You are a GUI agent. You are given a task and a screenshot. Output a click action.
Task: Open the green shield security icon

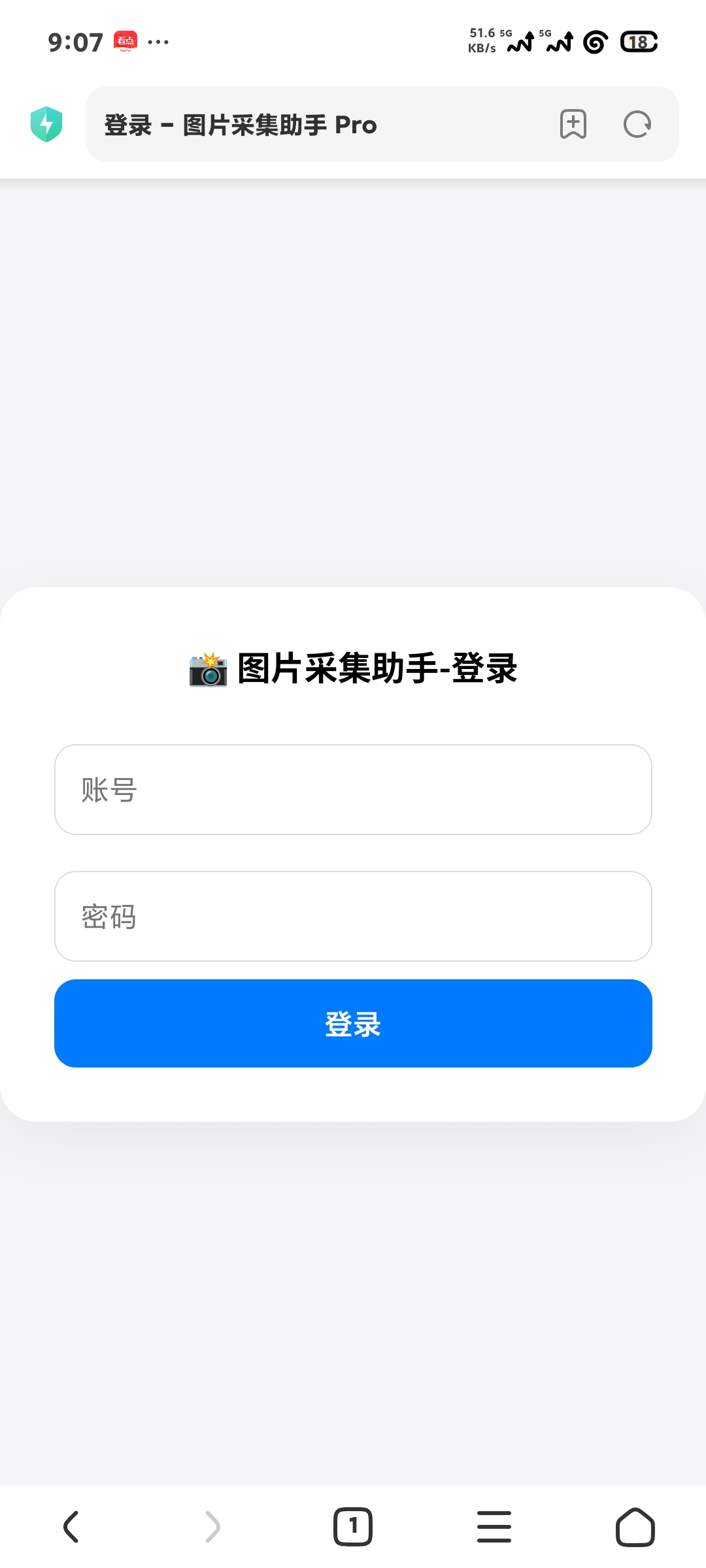(46, 124)
